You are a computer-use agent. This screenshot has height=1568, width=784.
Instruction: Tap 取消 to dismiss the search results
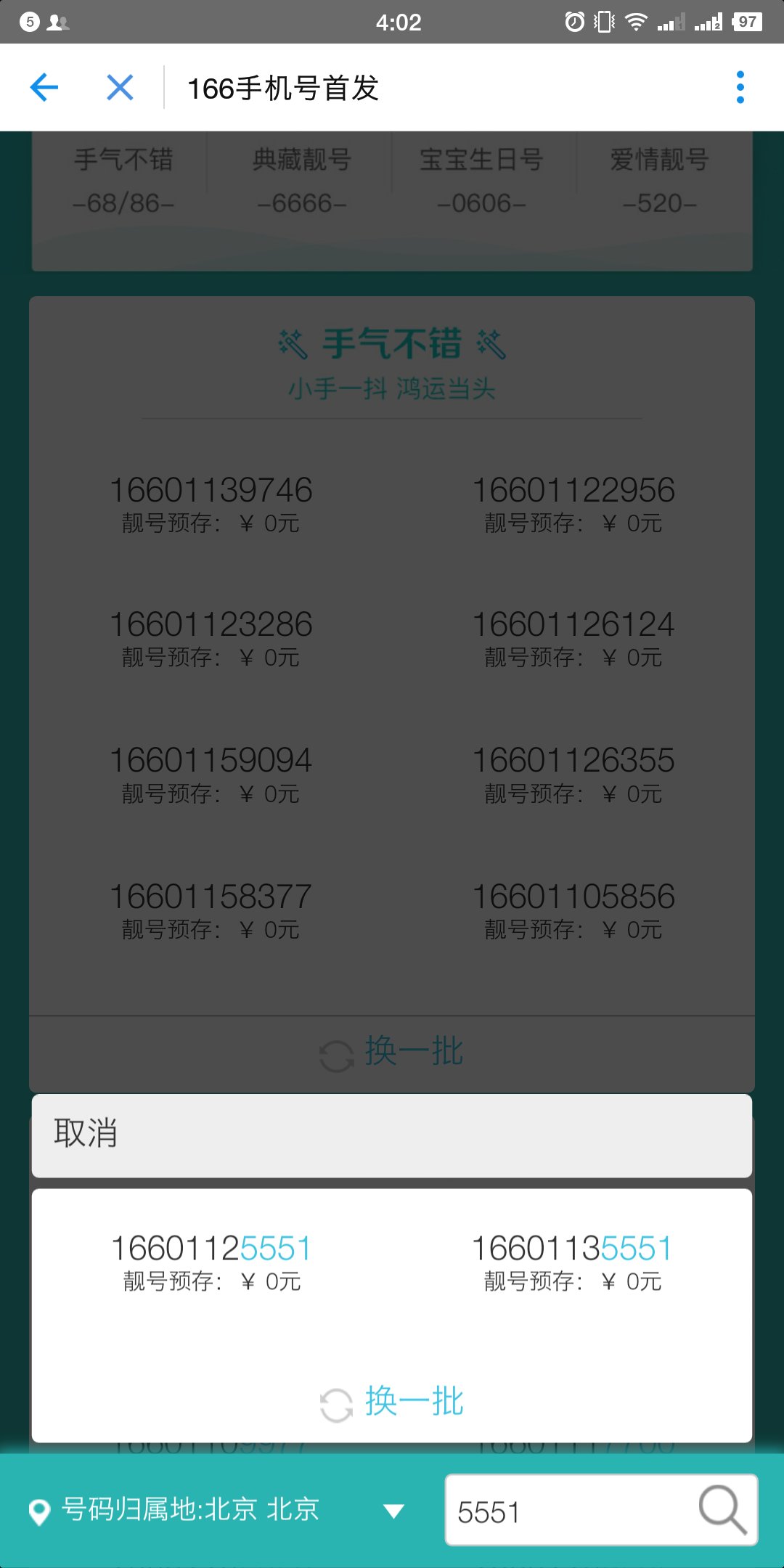click(x=392, y=1135)
